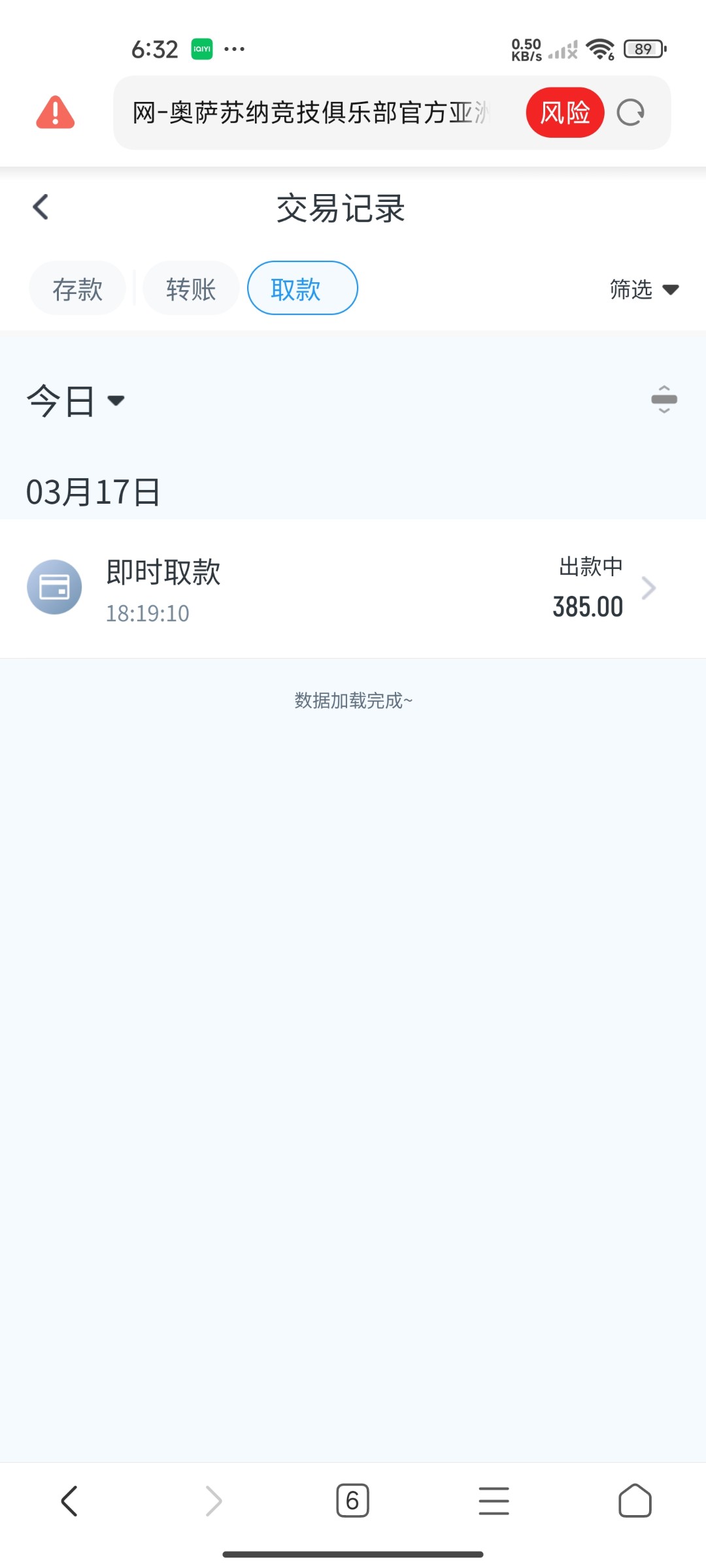Select the 取款 tab

click(x=302, y=289)
